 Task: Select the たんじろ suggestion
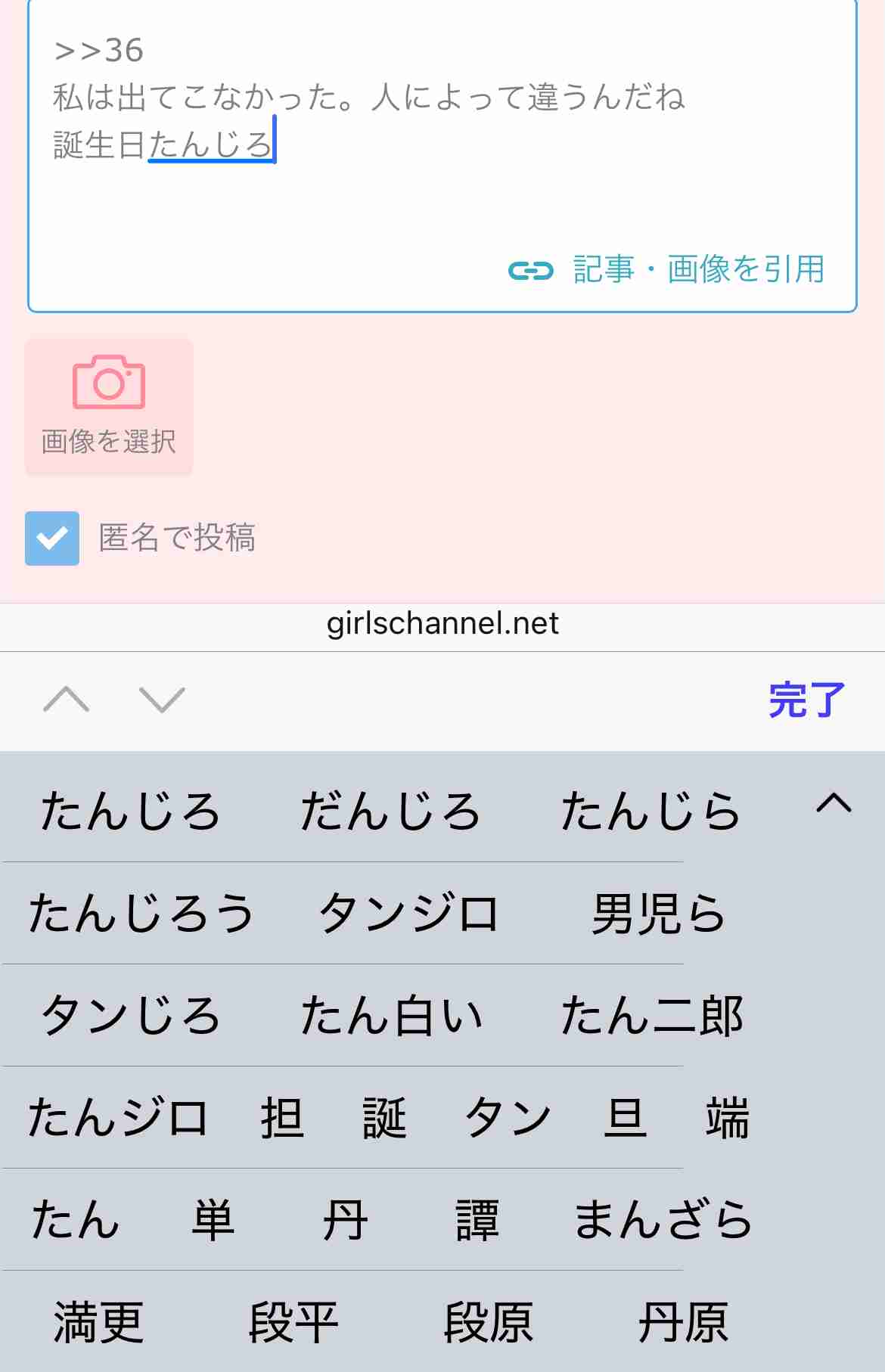tap(131, 809)
